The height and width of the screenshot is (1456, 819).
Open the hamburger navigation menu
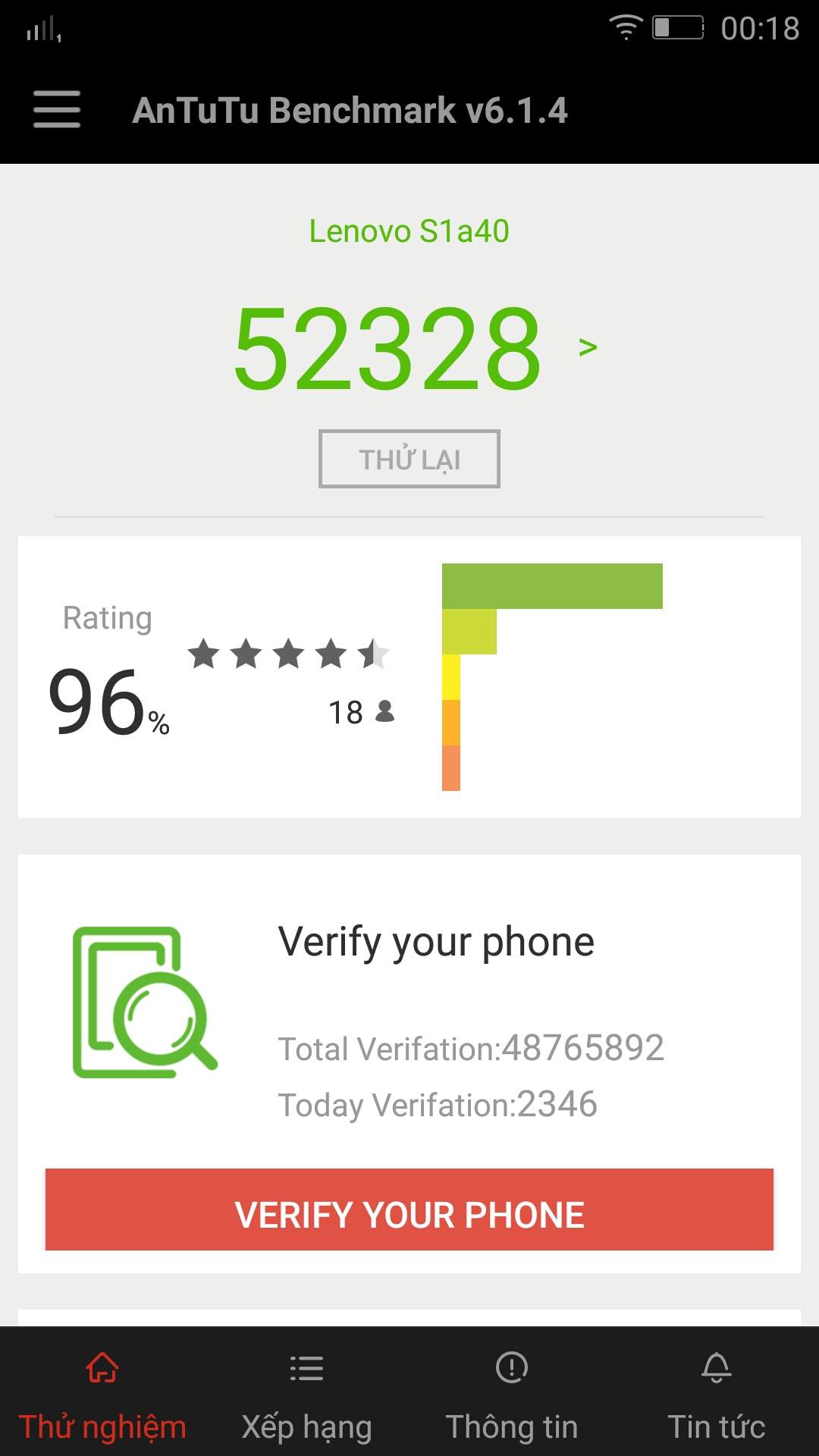coord(56,109)
